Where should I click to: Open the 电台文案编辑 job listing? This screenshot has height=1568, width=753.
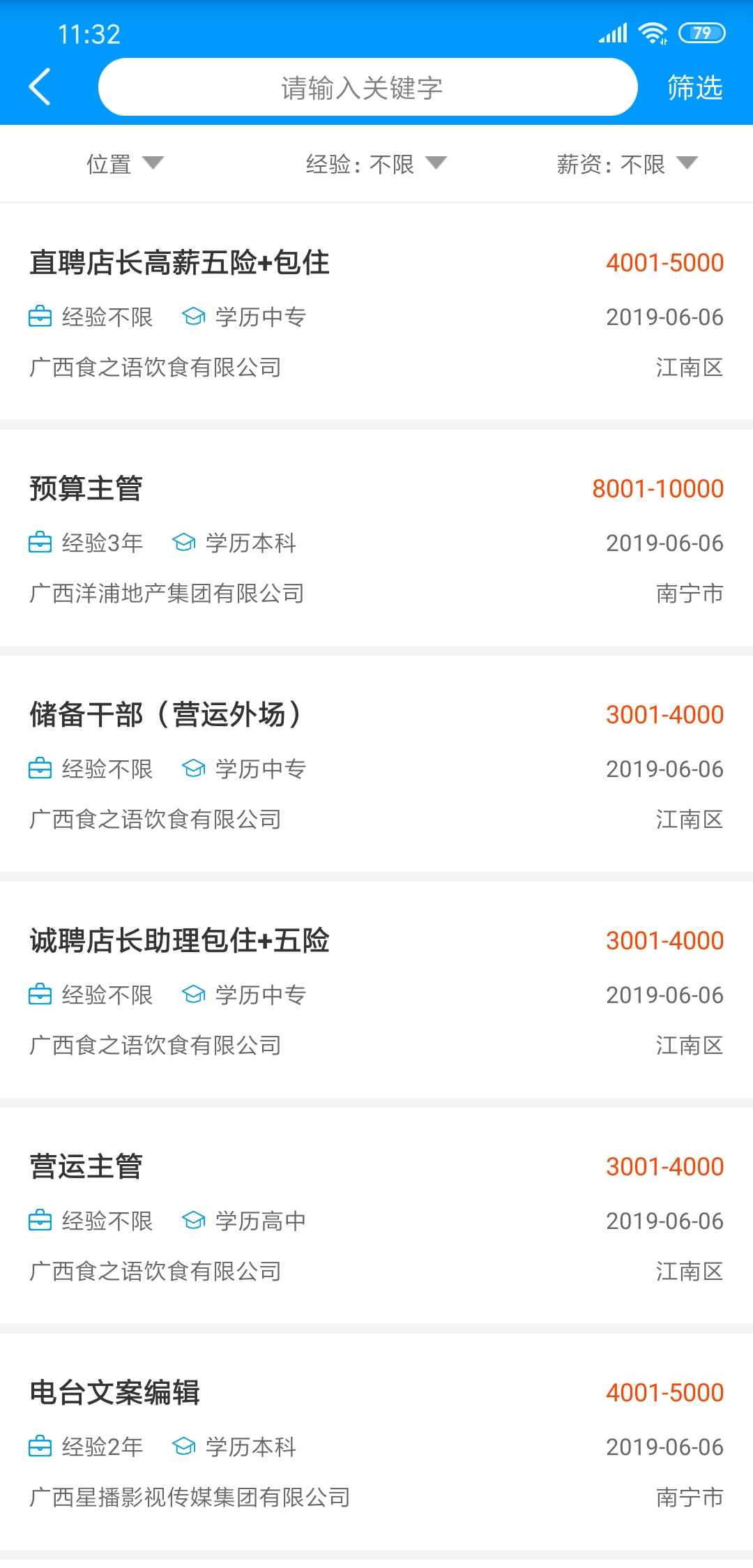pyautogui.click(x=115, y=1393)
